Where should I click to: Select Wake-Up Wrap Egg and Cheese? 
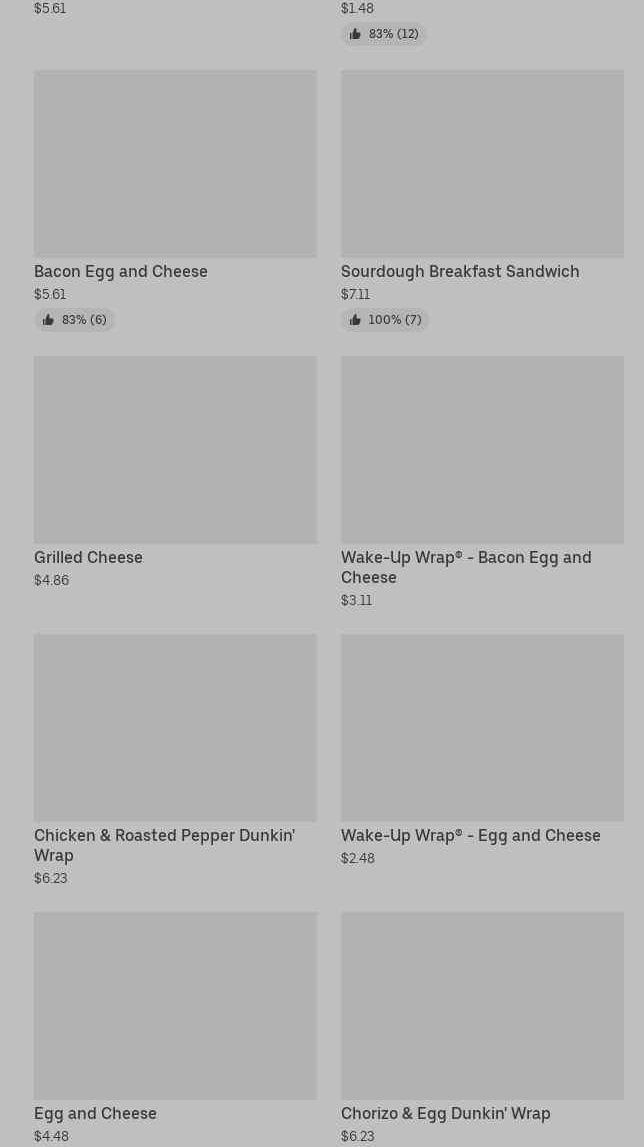482,751
